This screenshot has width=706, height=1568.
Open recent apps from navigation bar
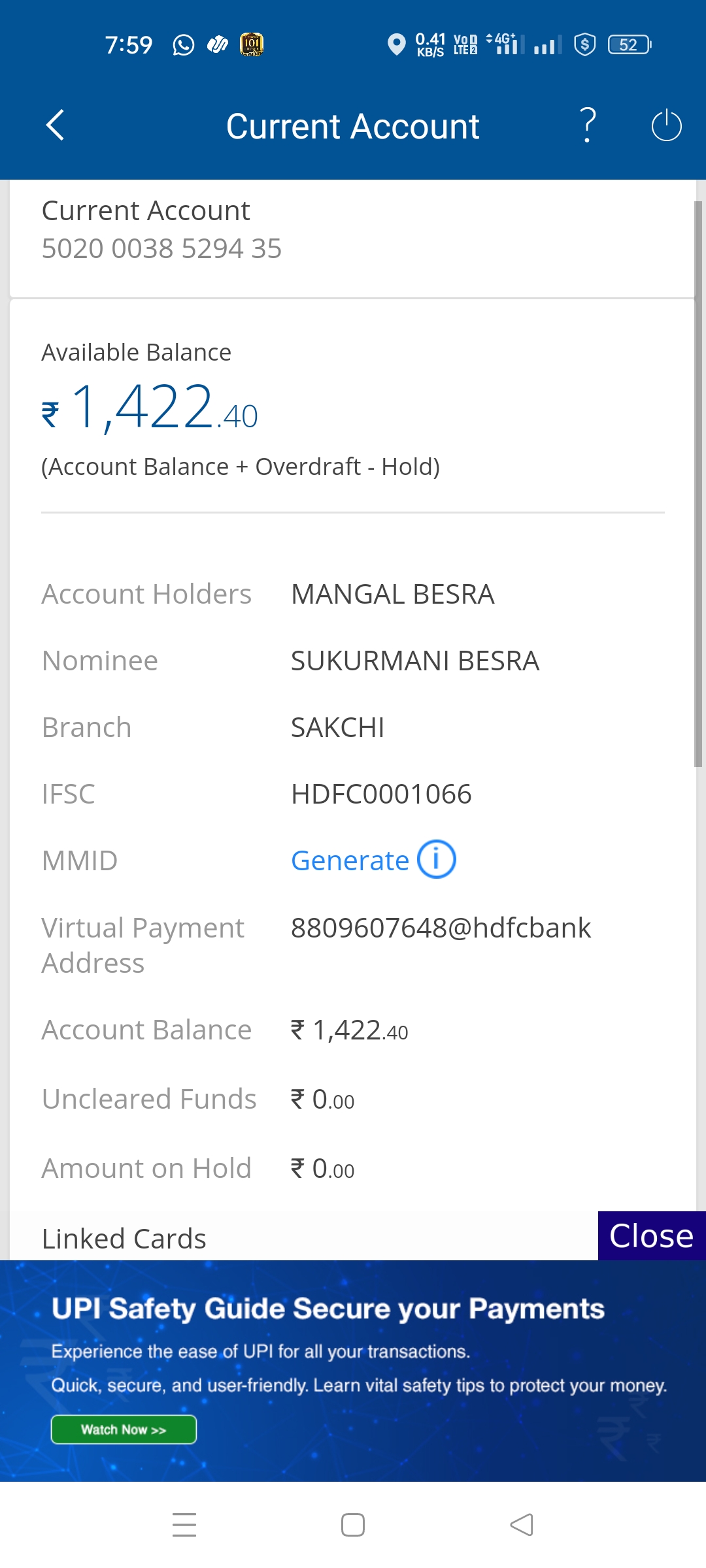pos(184,1525)
